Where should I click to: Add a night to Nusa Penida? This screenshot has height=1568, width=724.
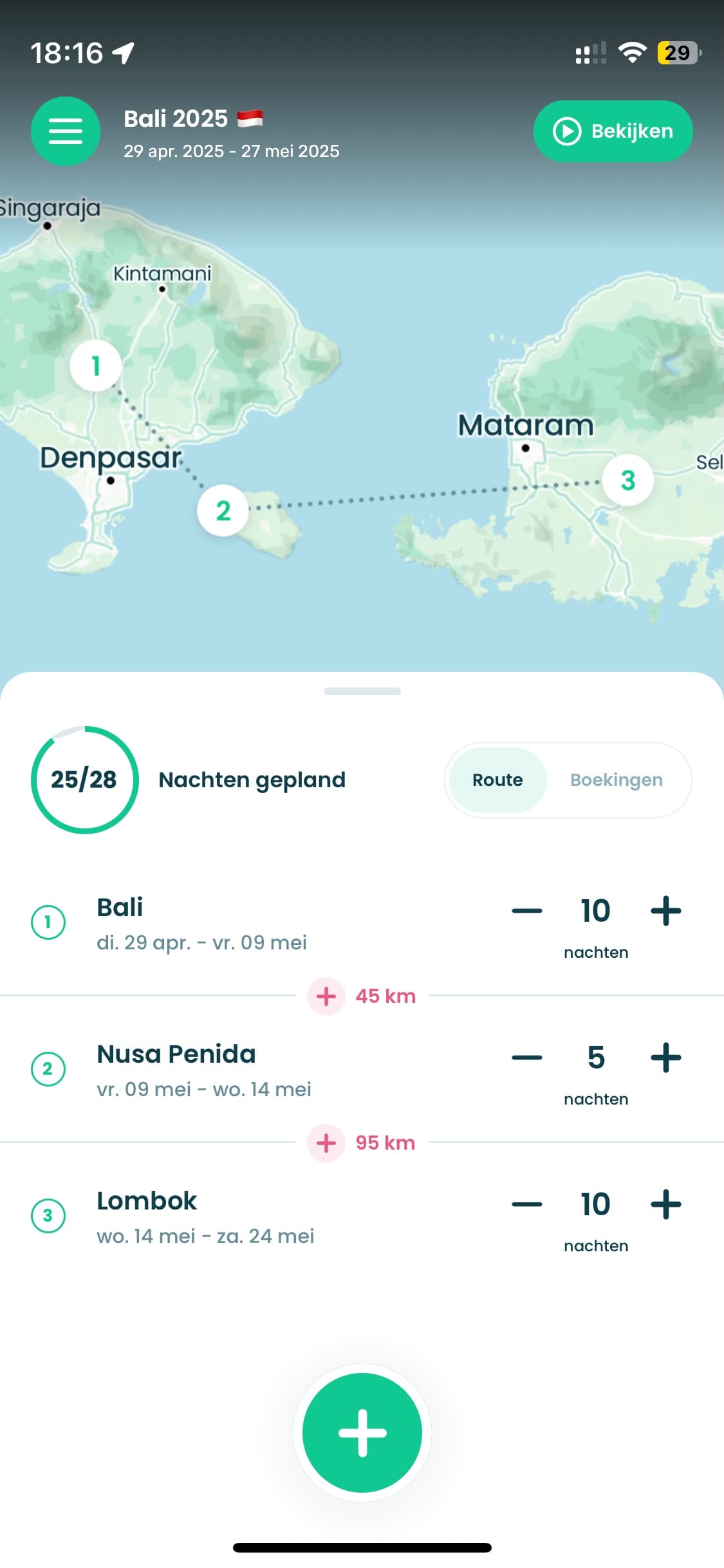click(665, 1058)
